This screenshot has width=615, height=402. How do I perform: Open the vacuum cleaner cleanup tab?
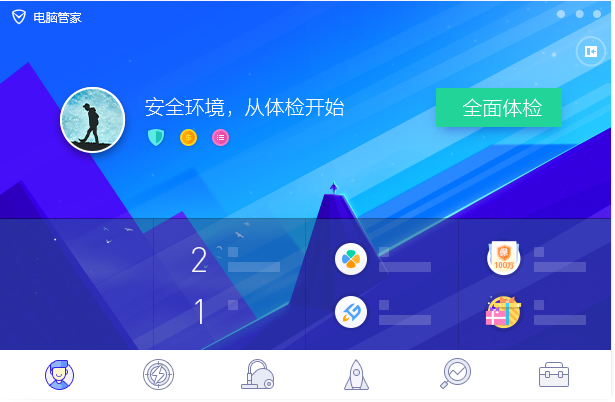[257, 375]
